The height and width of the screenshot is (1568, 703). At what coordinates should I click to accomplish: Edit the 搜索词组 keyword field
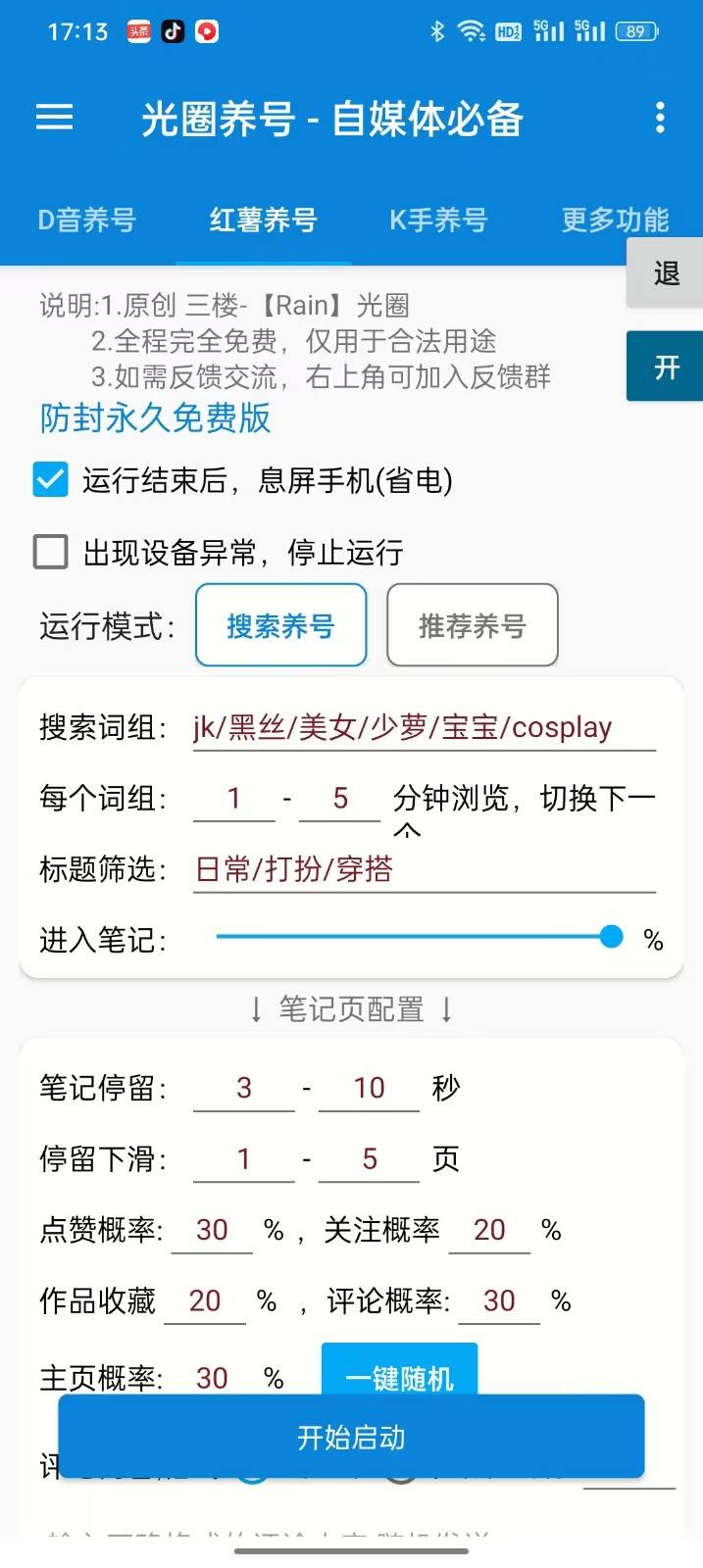pyautogui.click(x=424, y=728)
